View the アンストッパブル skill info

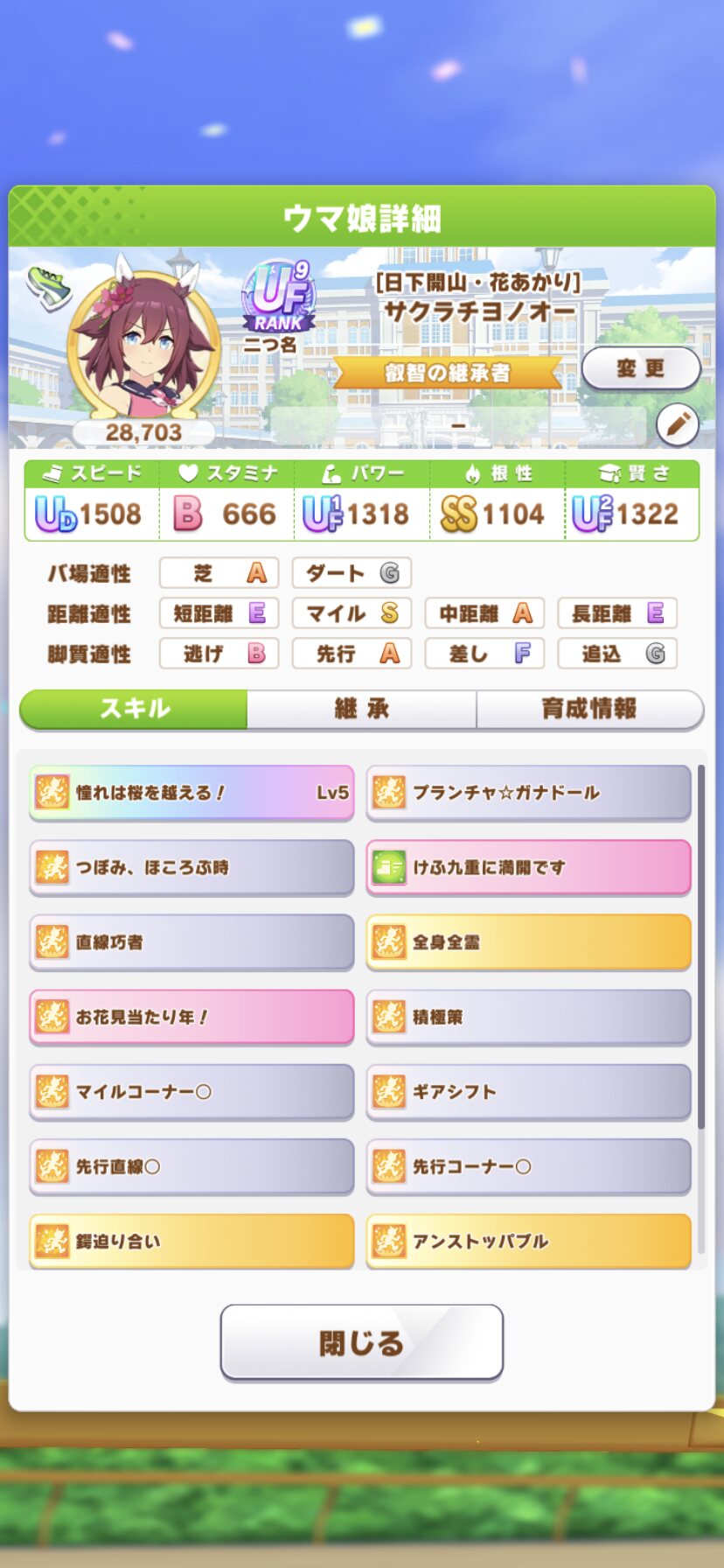tap(528, 1241)
